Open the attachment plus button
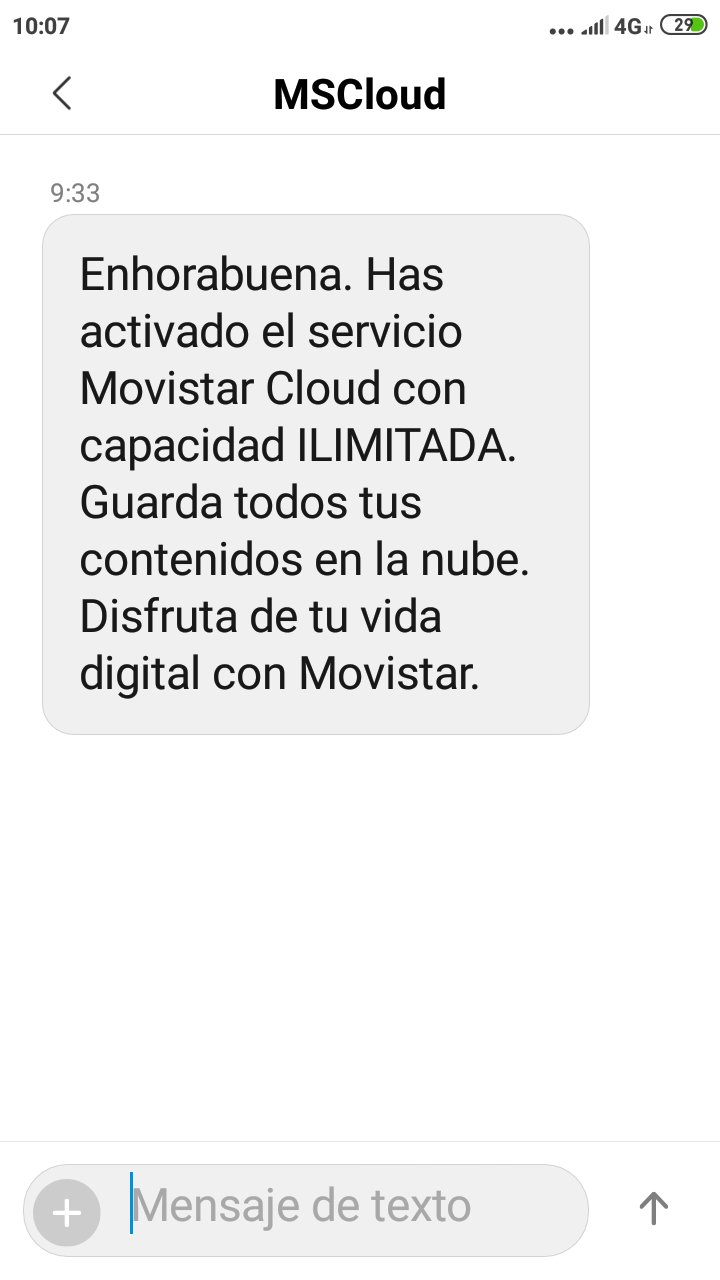The height and width of the screenshot is (1280, 720). tap(67, 1213)
